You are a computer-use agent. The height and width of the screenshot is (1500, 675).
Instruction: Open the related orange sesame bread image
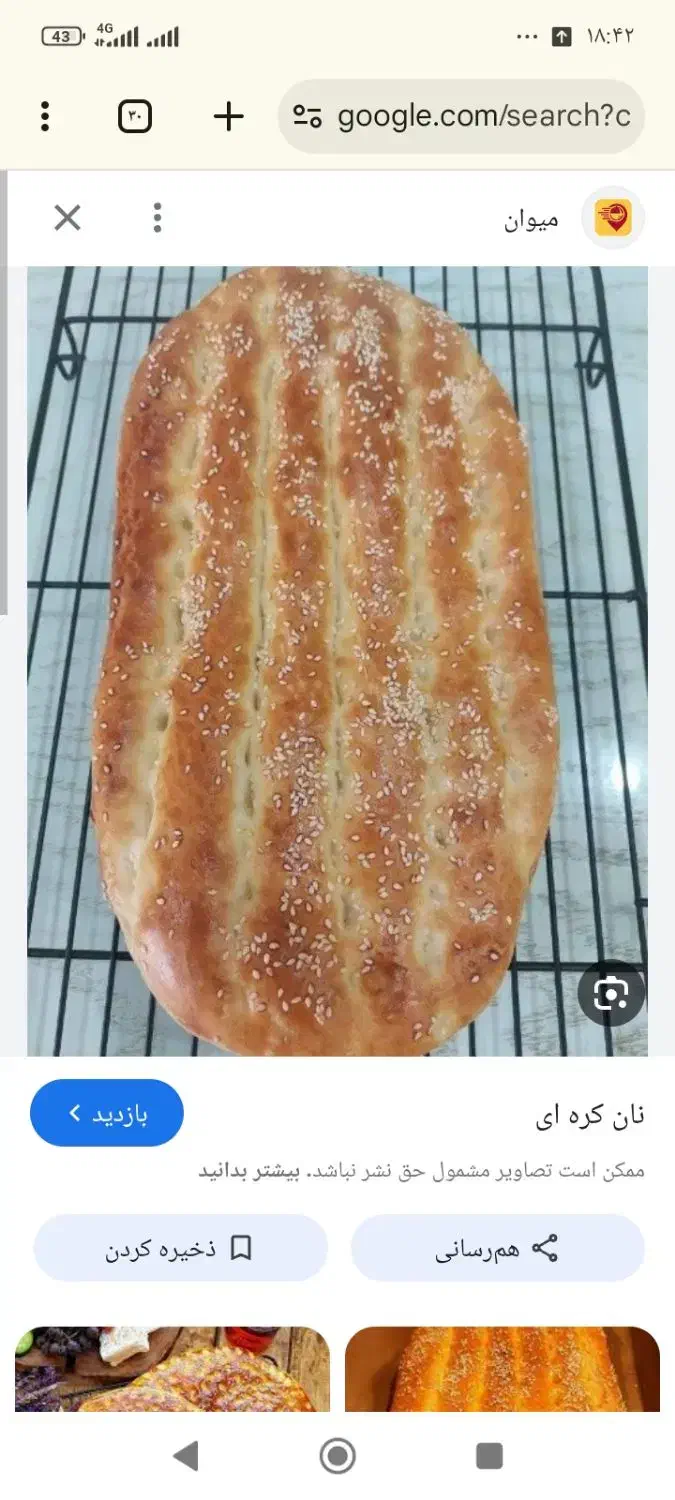point(502,1368)
